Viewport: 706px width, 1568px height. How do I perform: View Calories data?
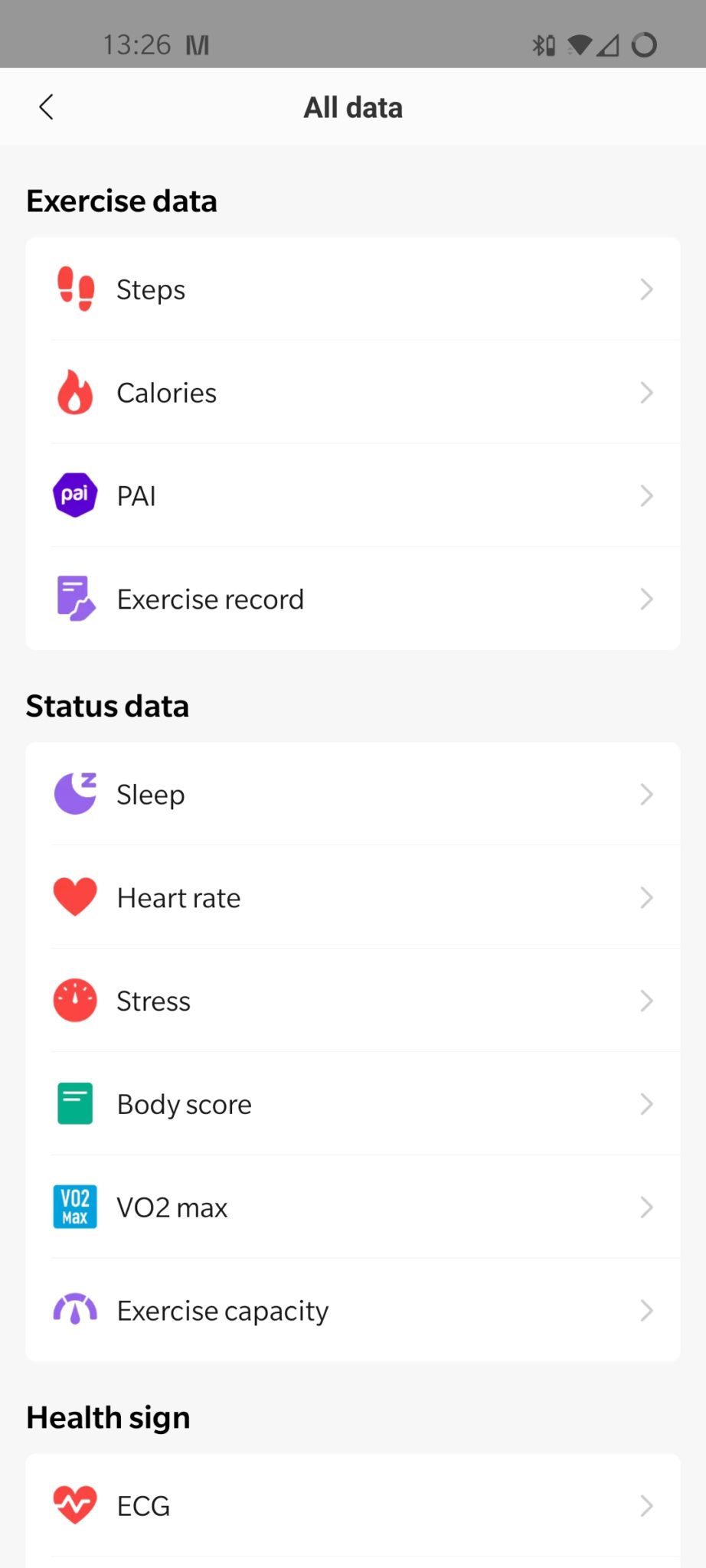pos(352,393)
